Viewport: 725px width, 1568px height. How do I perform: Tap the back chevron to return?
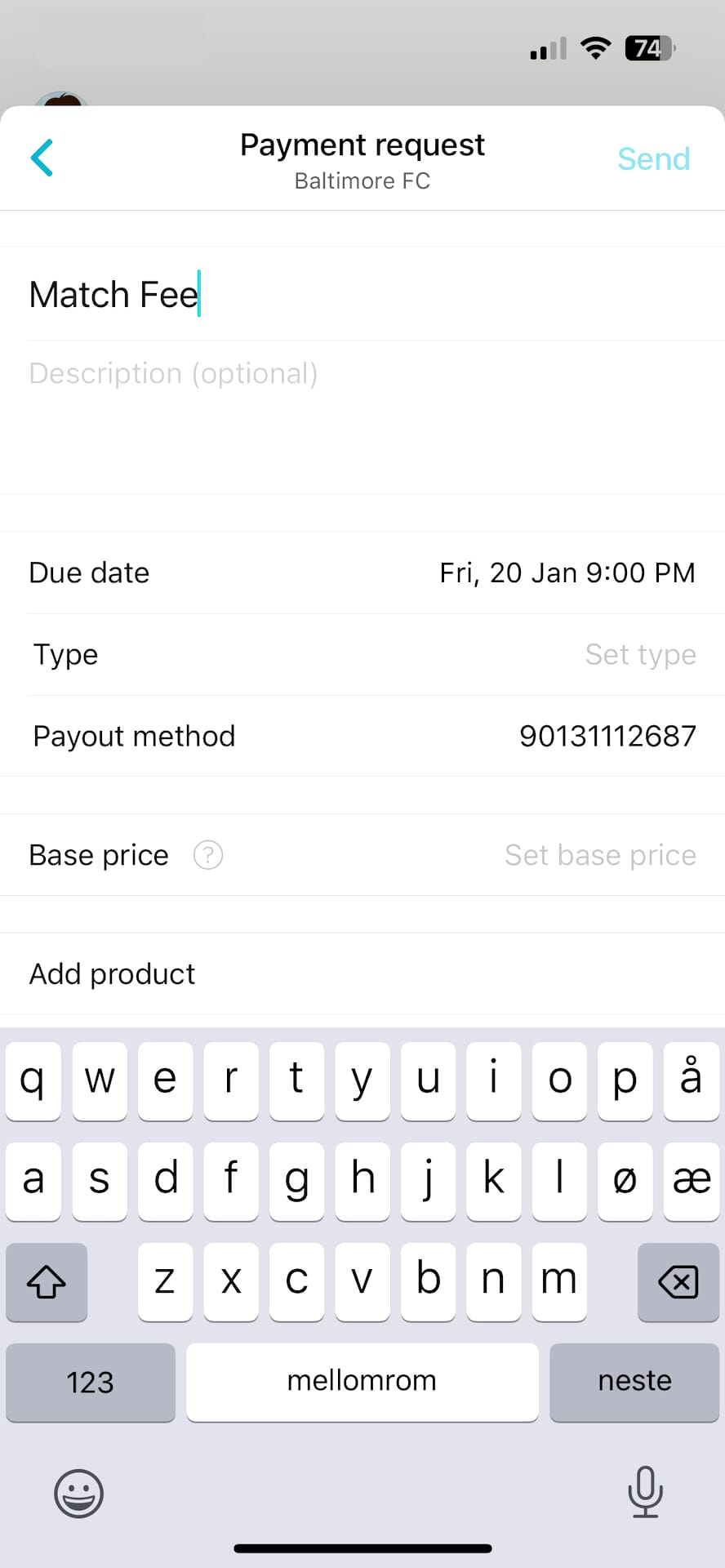[42, 158]
